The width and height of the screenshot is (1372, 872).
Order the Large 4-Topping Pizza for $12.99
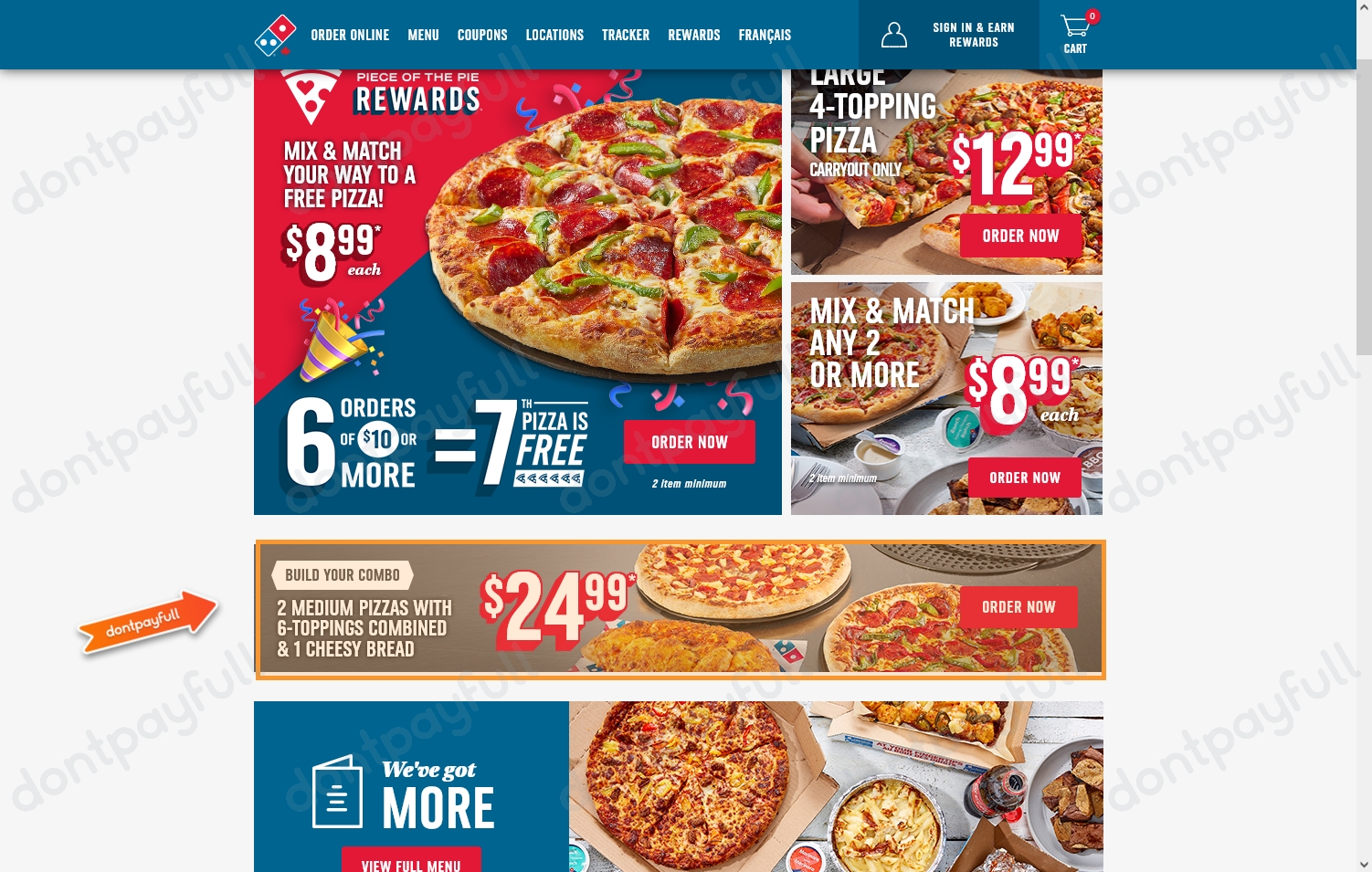(x=1020, y=236)
